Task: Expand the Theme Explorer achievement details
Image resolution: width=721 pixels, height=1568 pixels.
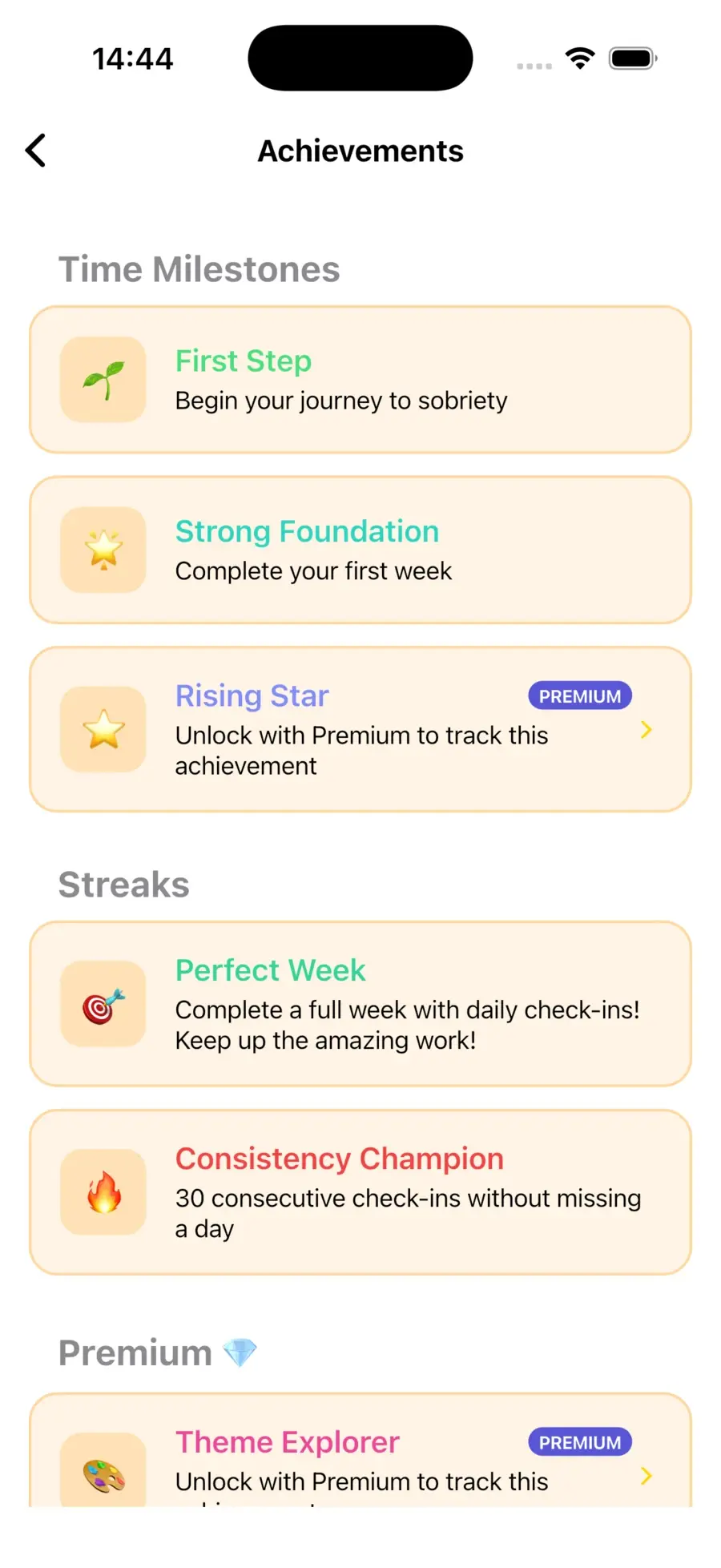Action: [x=360, y=1470]
